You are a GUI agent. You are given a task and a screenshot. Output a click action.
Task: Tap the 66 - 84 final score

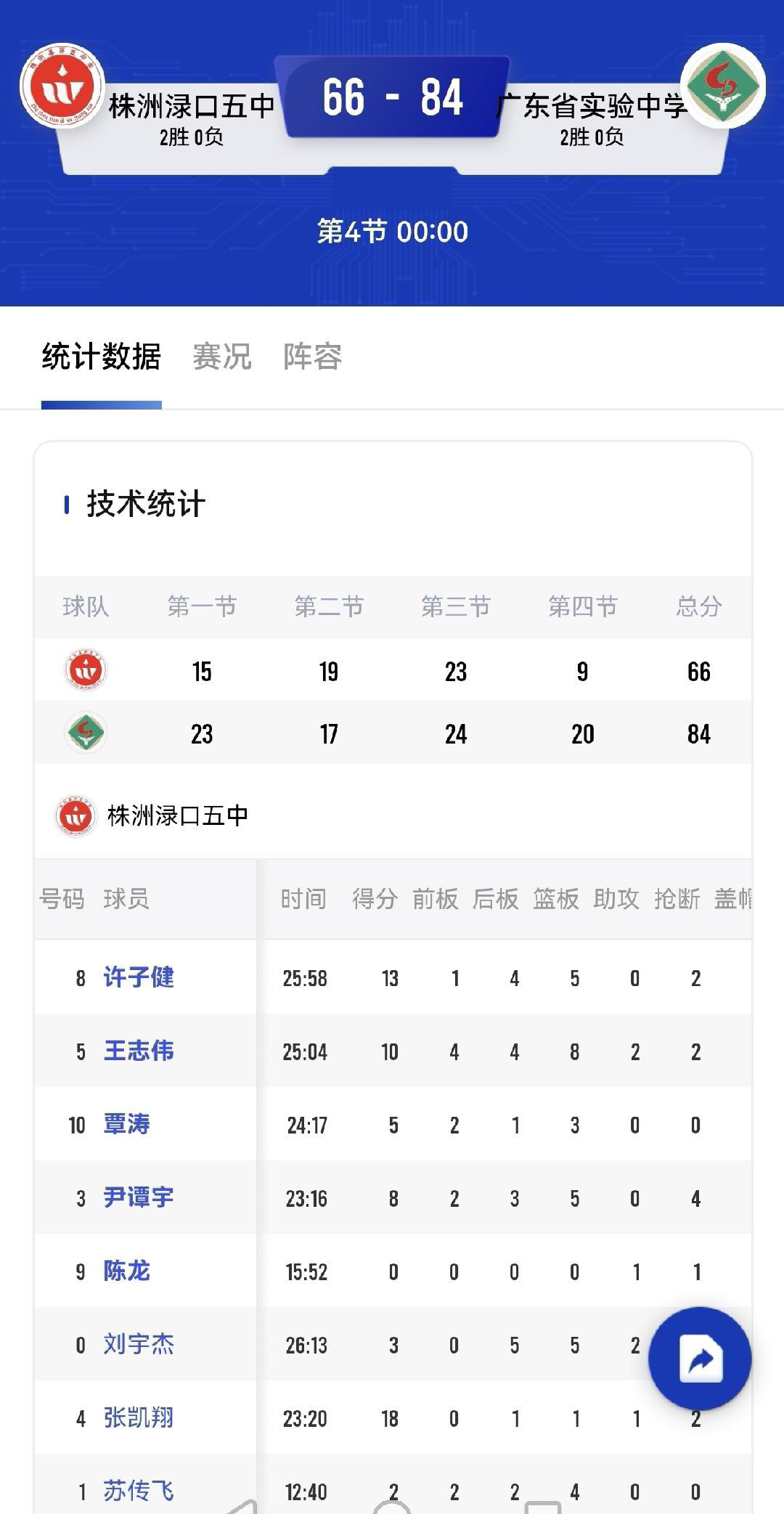(392, 98)
